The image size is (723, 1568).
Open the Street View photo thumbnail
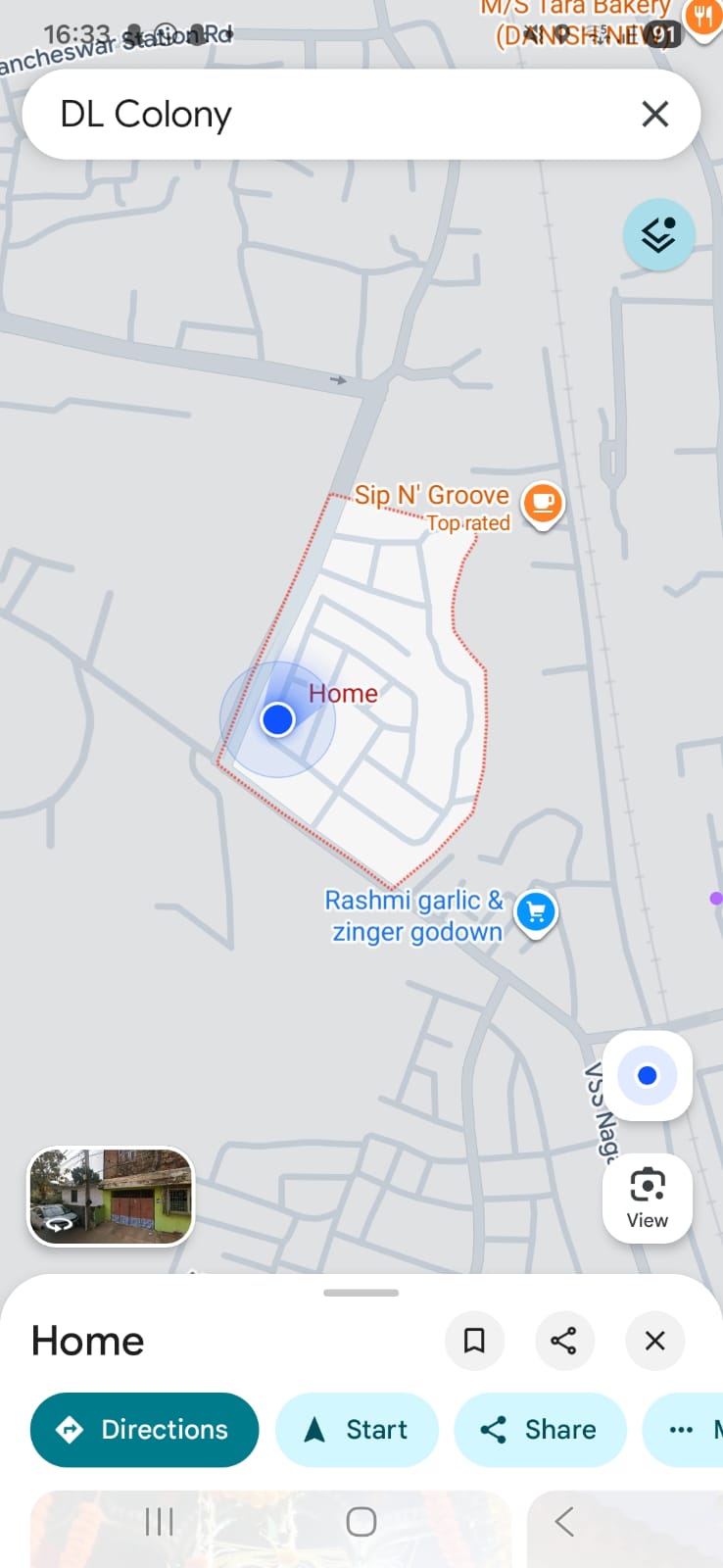coord(111,1197)
